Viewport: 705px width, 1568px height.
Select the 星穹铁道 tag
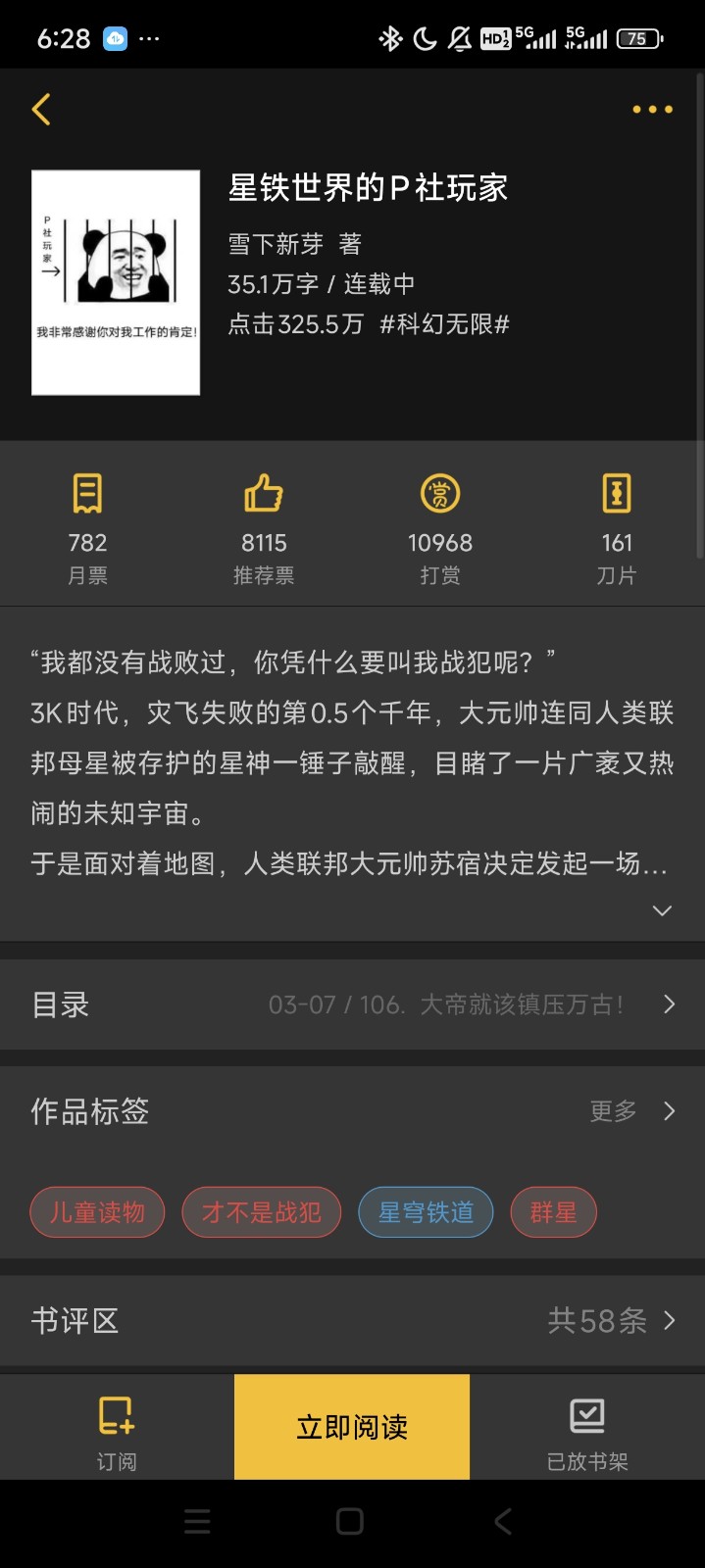[x=426, y=1212]
